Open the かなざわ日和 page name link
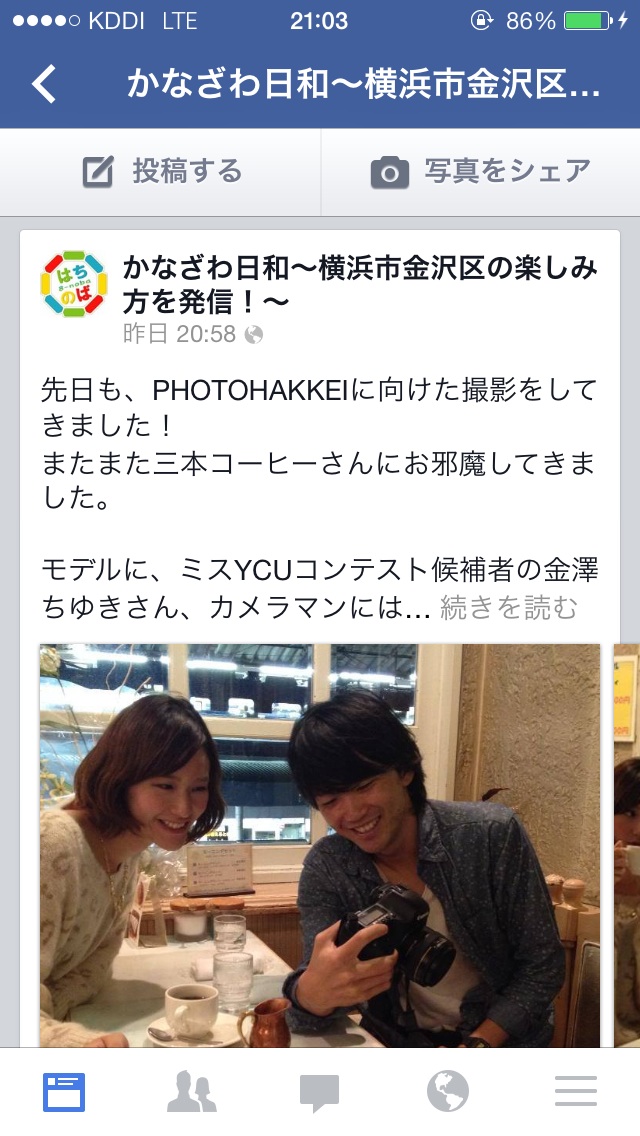 (360, 282)
